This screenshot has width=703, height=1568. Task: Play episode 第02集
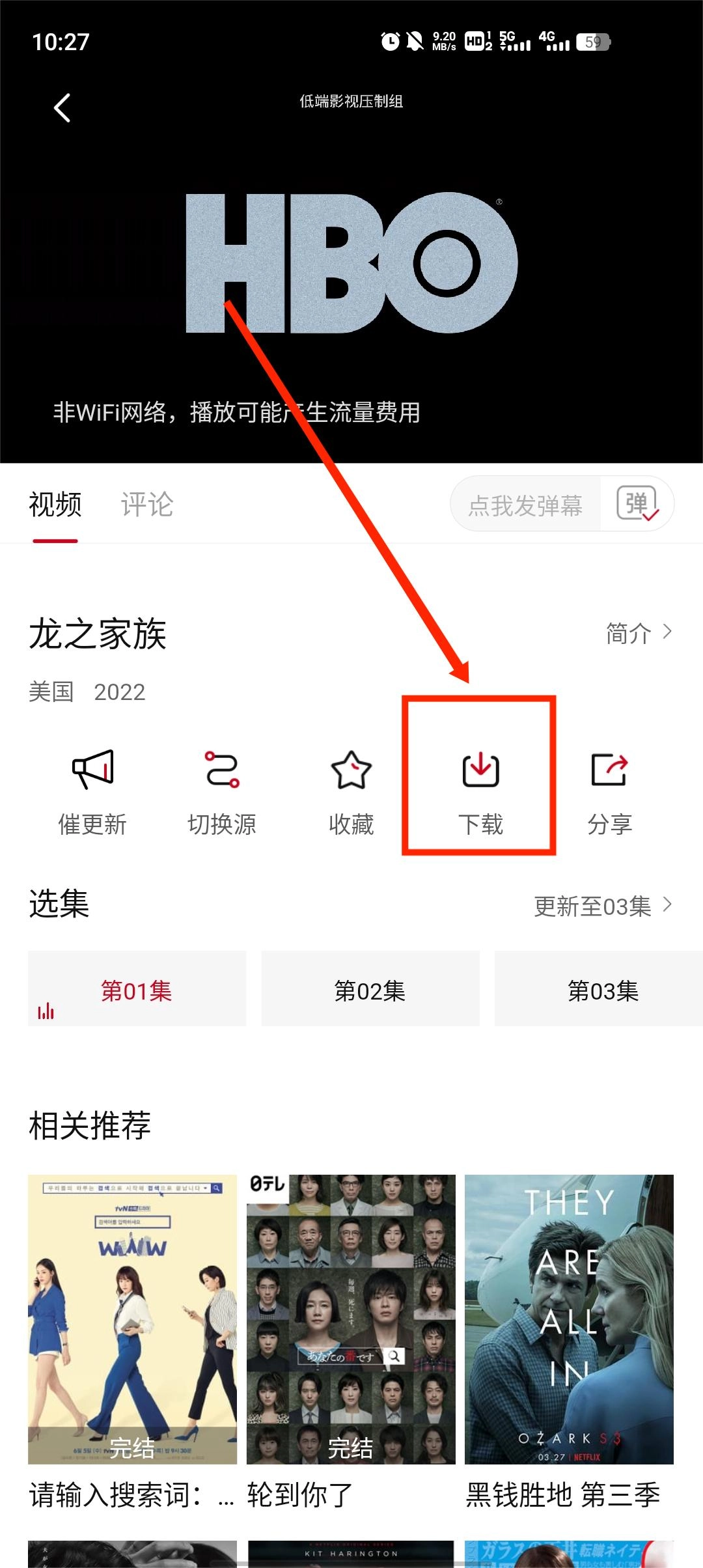[x=370, y=990]
